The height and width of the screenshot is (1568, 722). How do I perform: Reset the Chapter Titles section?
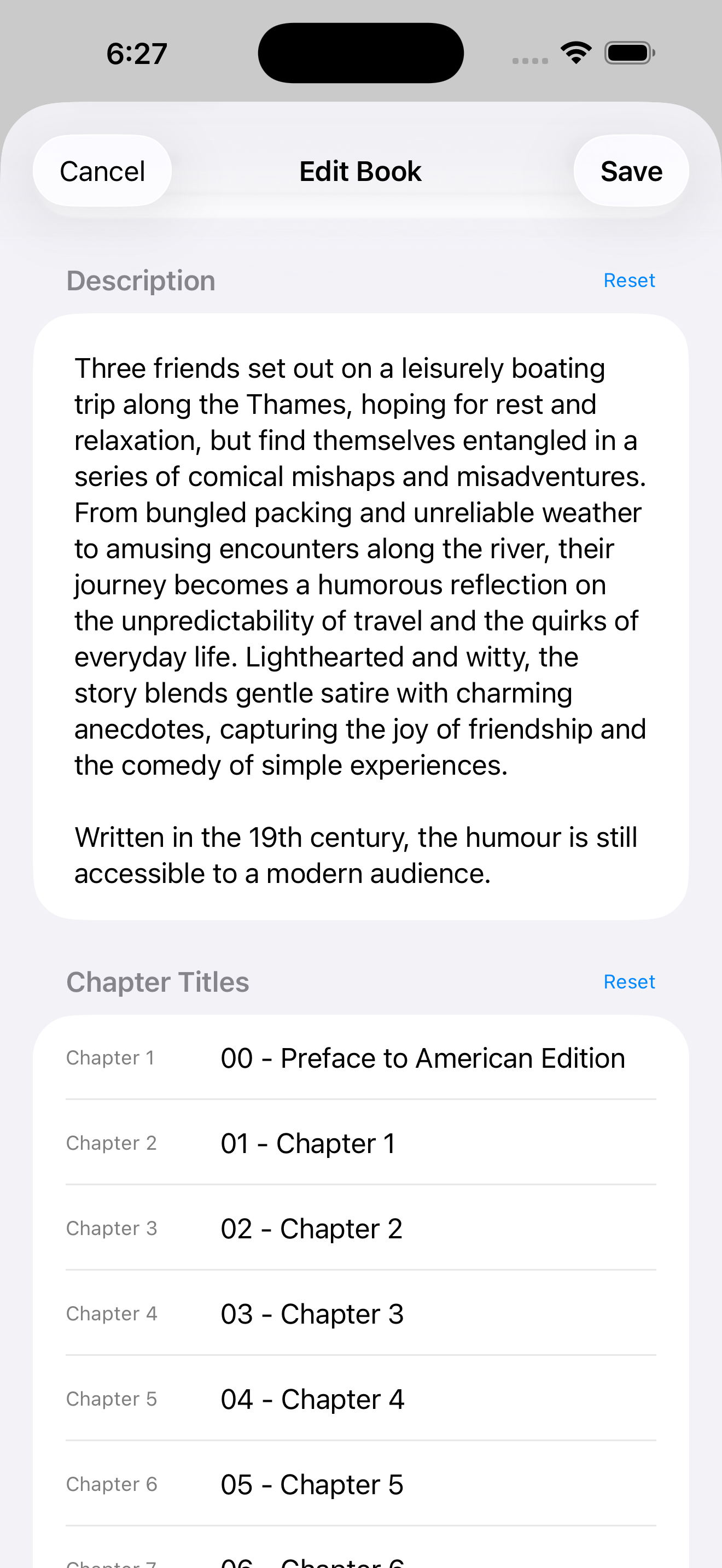(629, 982)
